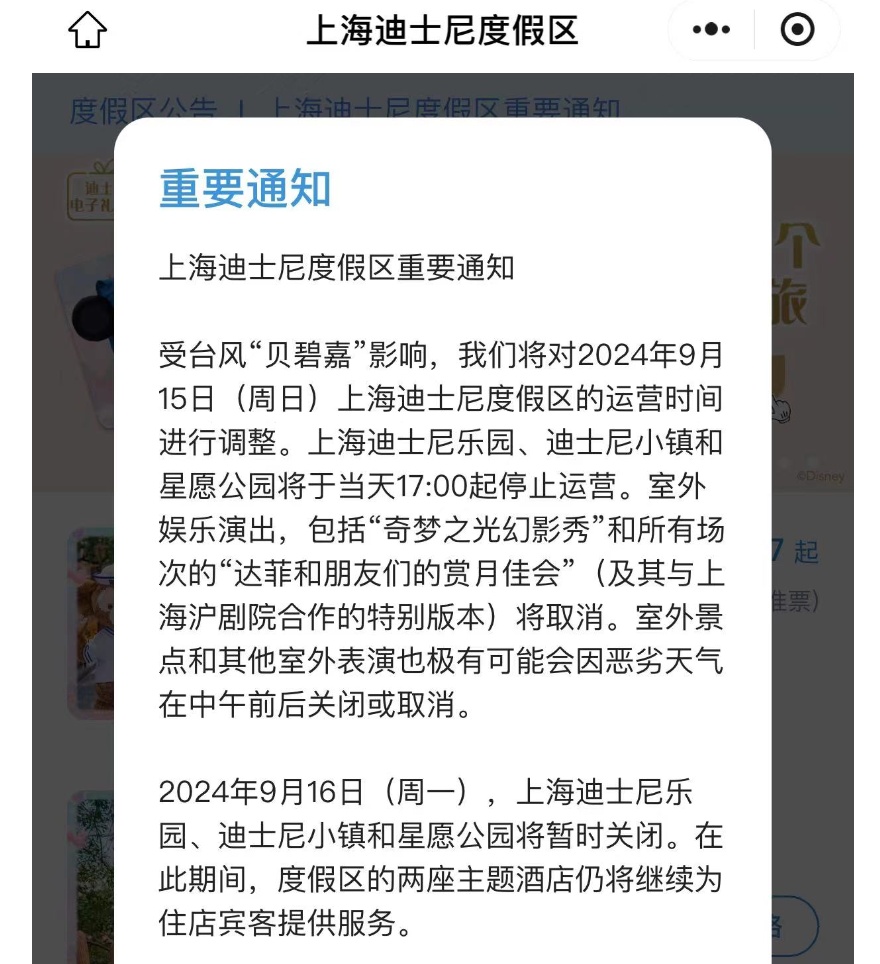Tap the home icon to return to mini-program homepage
880x964 pixels.
[88, 30]
